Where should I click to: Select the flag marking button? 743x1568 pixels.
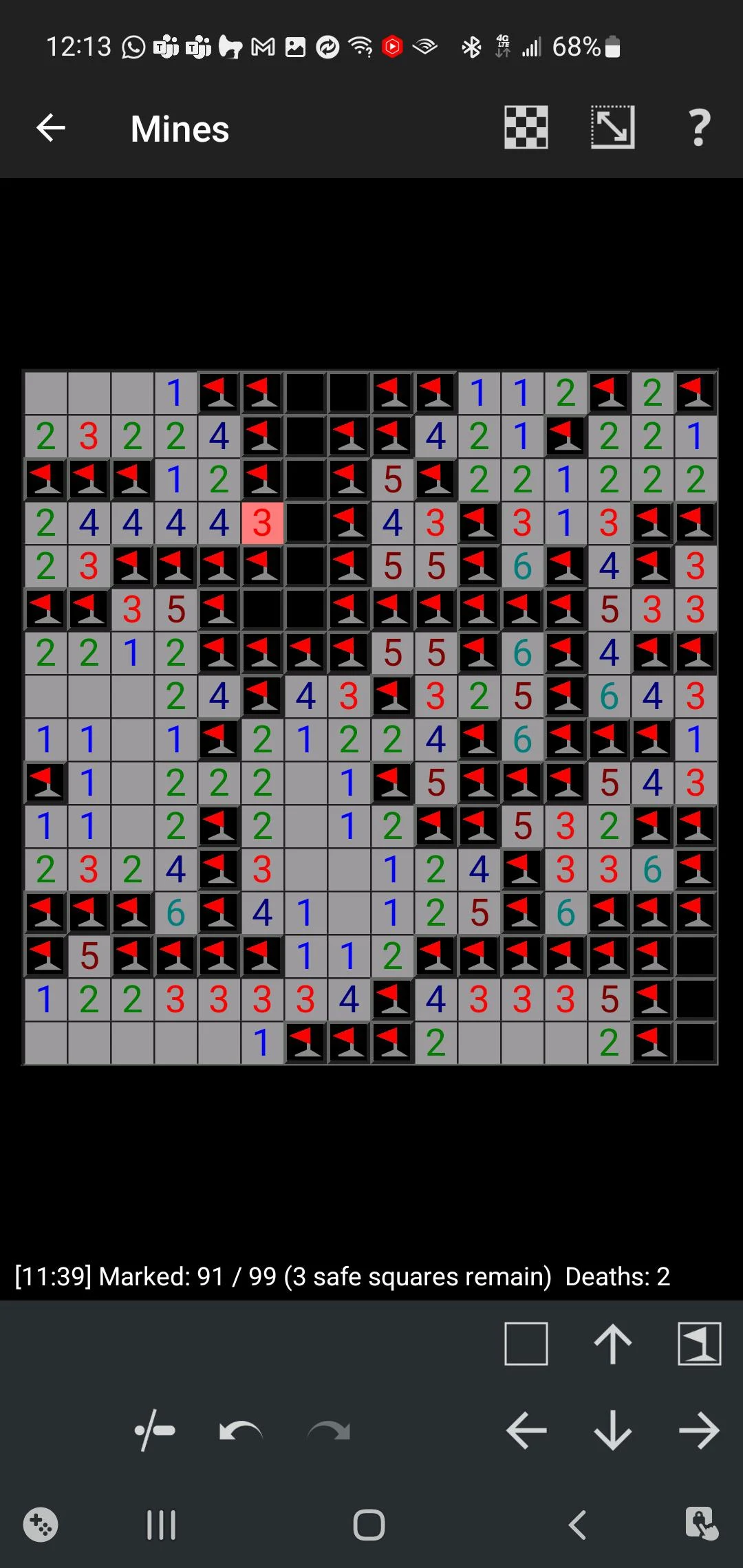pyautogui.click(x=699, y=1343)
